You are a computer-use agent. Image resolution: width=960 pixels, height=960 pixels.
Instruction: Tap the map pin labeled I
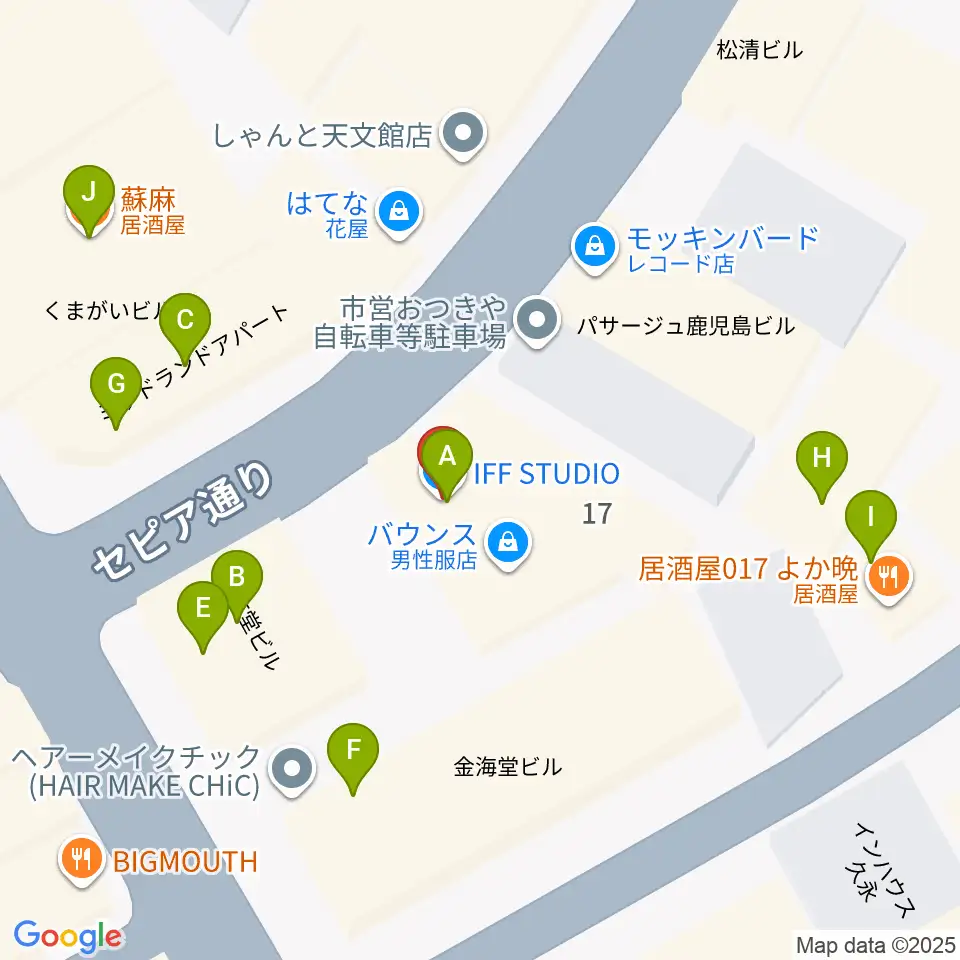pos(871,518)
